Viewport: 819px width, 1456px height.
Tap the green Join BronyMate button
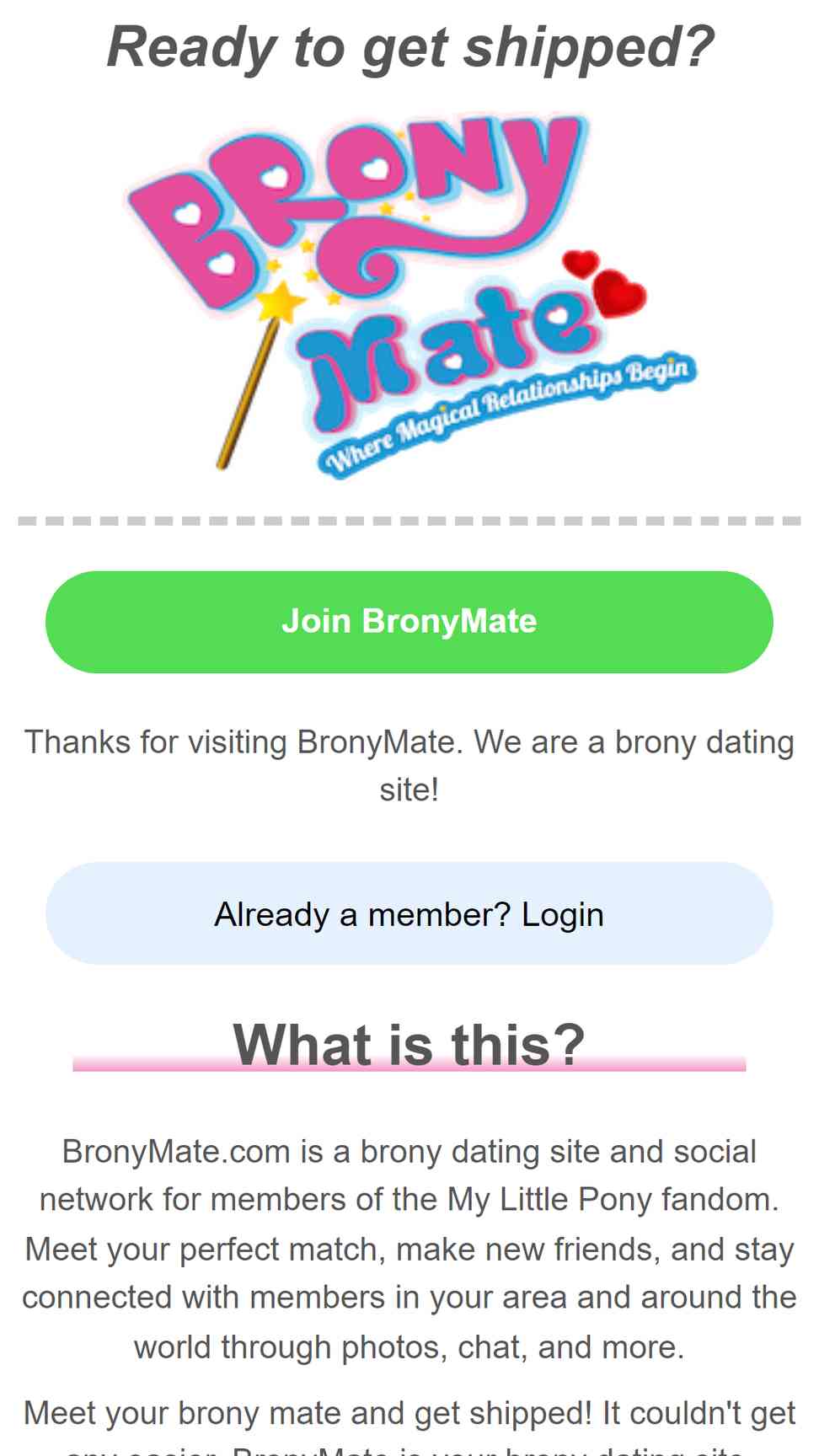point(409,622)
